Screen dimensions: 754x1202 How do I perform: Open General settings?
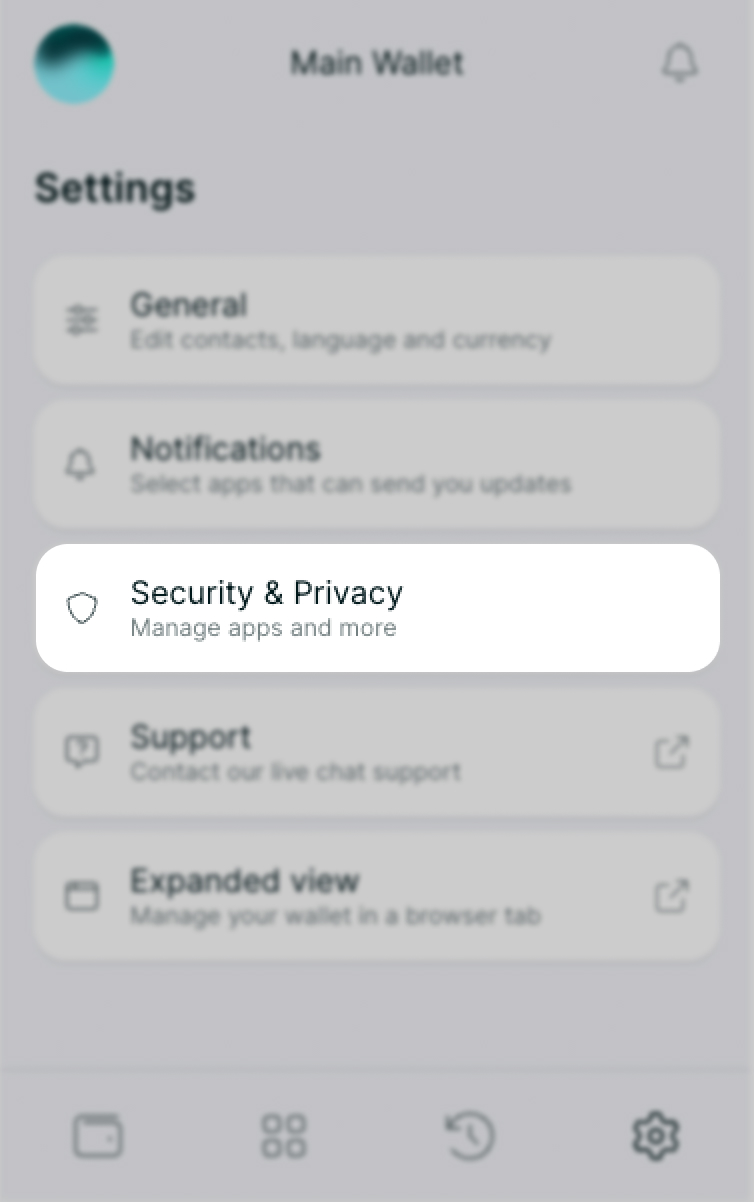tap(377, 320)
